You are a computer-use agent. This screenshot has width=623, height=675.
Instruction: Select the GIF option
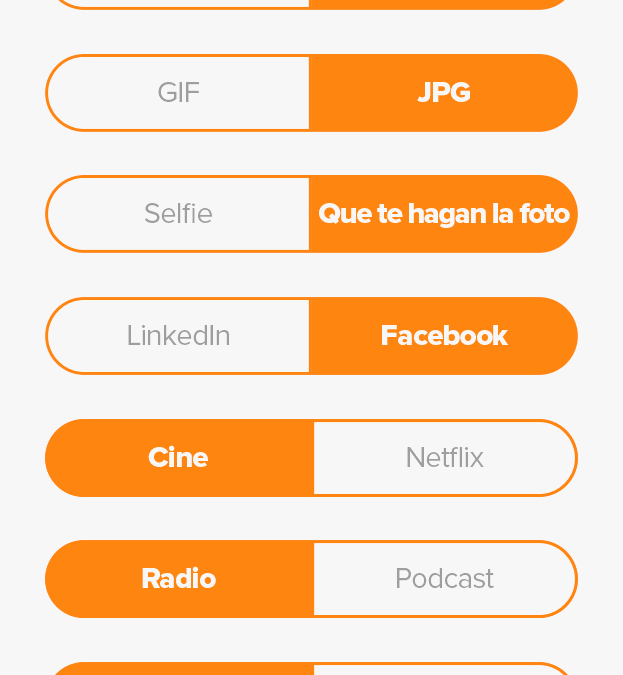pos(178,93)
